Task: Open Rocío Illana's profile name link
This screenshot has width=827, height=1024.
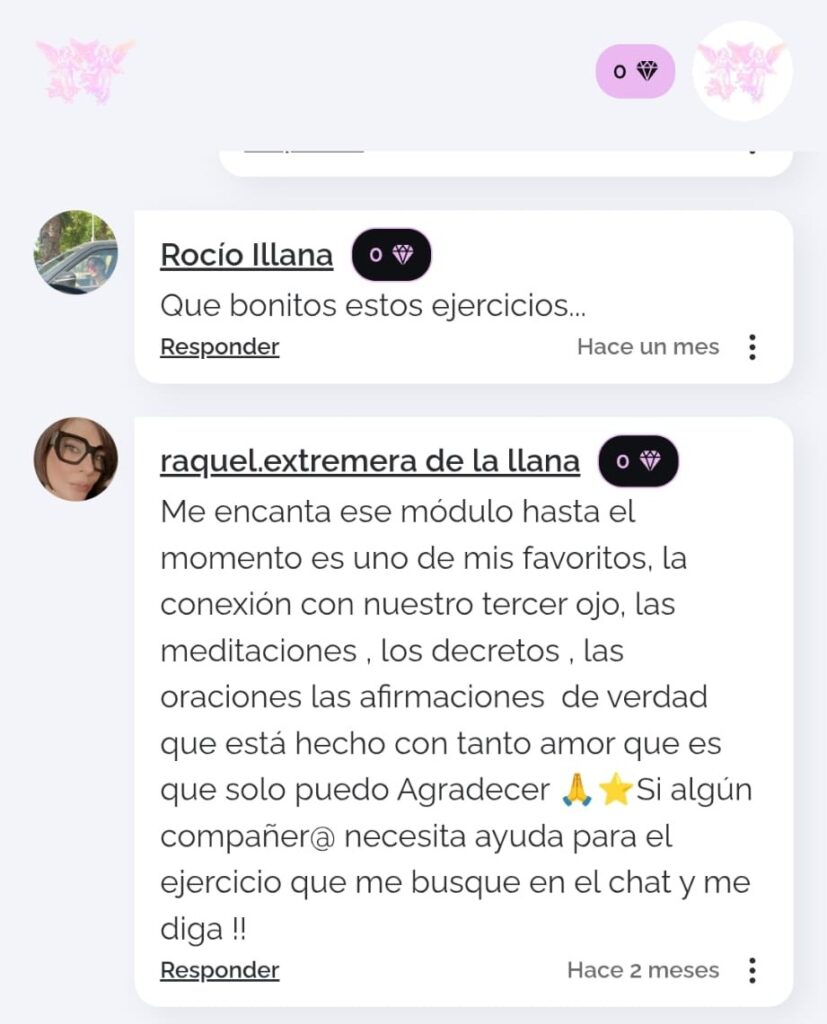Action: 246,255
